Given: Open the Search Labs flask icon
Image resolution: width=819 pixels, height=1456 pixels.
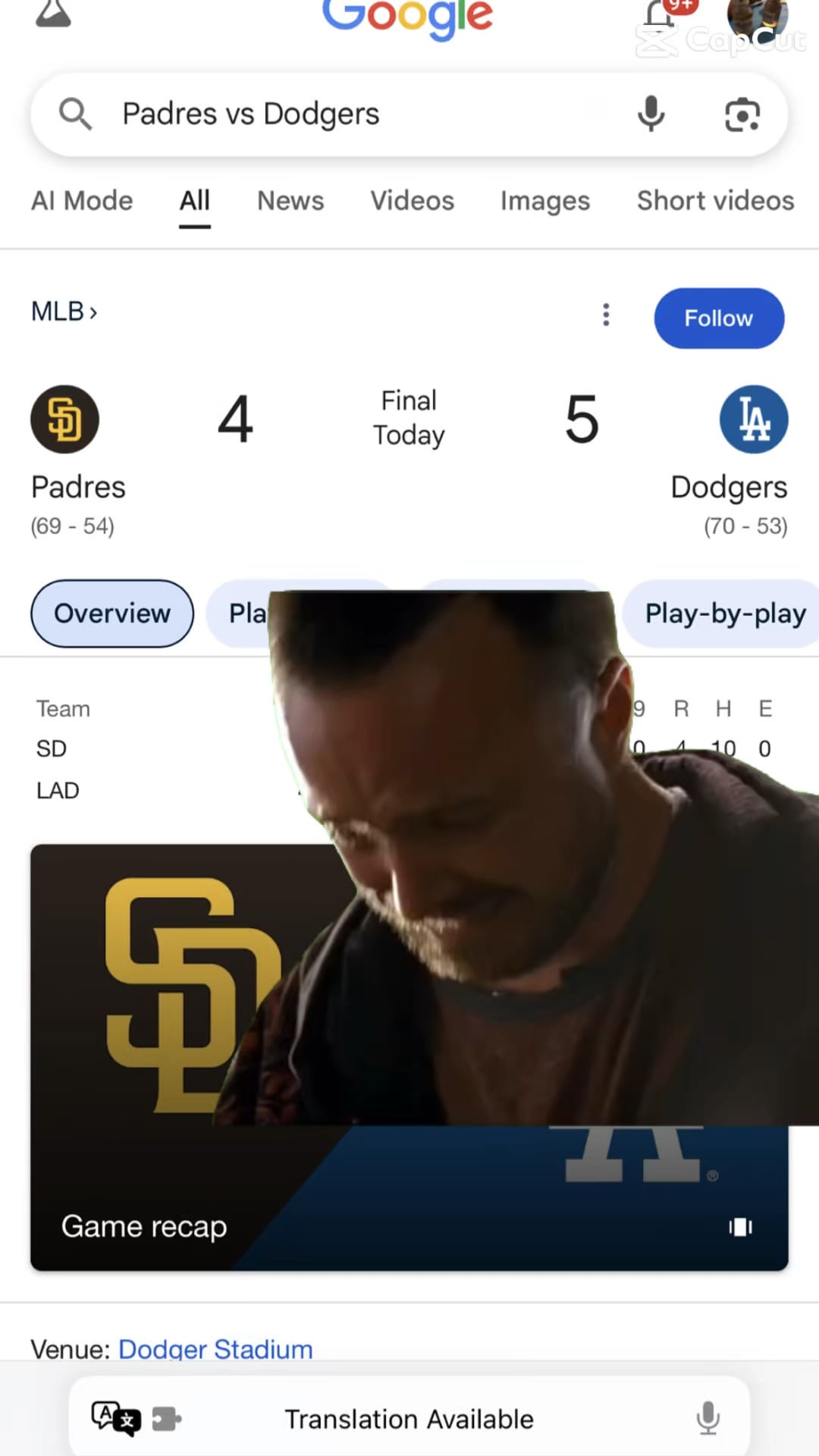Looking at the screenshot, I should [53, 14].
